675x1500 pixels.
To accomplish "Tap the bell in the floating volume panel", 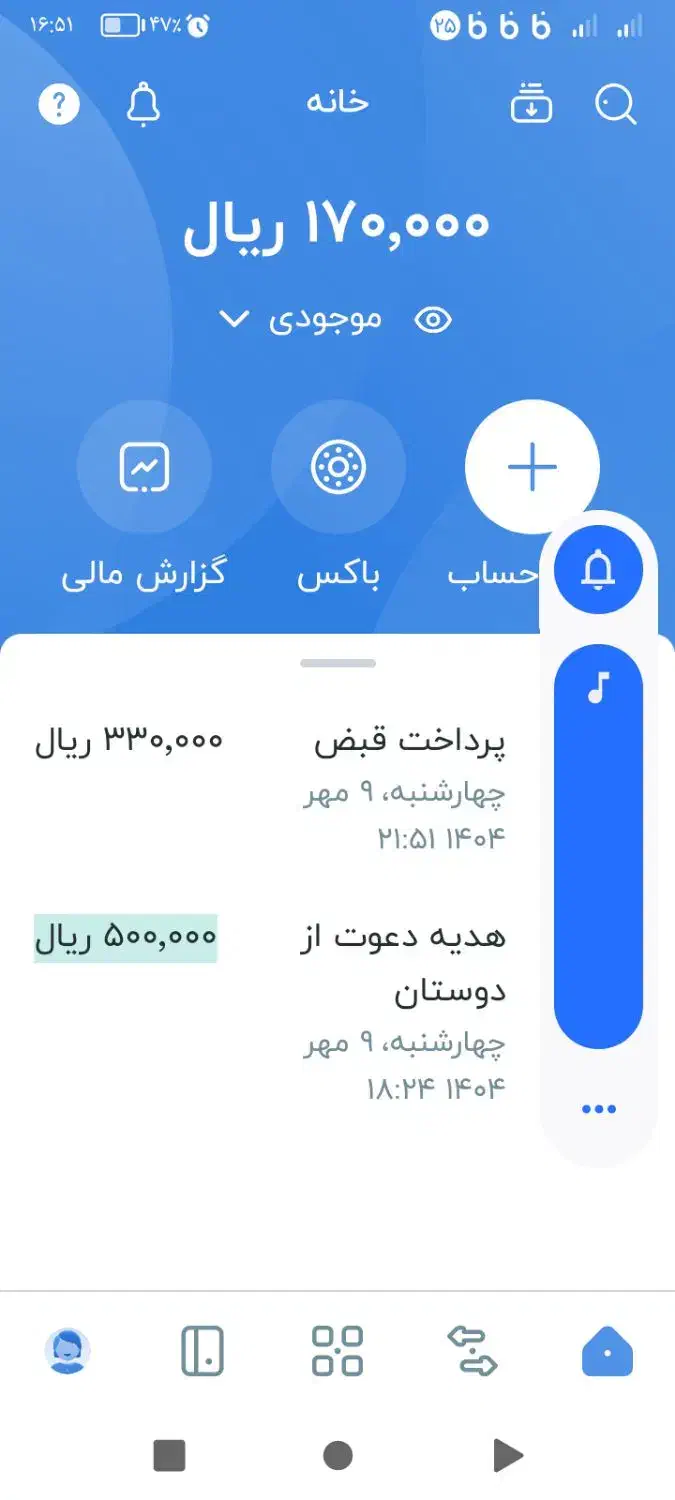I will tap(598, 570).
